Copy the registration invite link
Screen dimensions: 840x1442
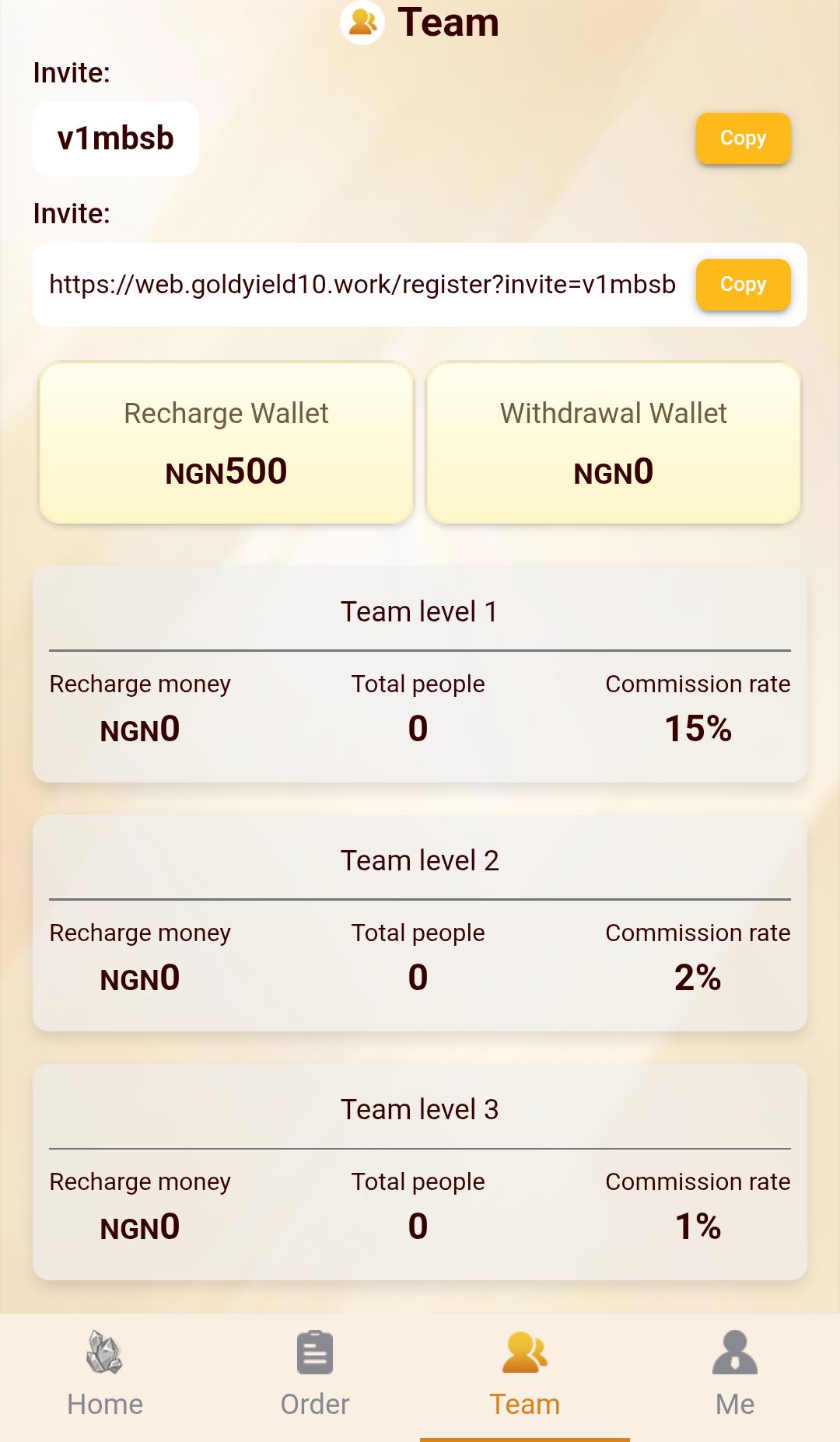pyautogui.click(x=743, y=285)
